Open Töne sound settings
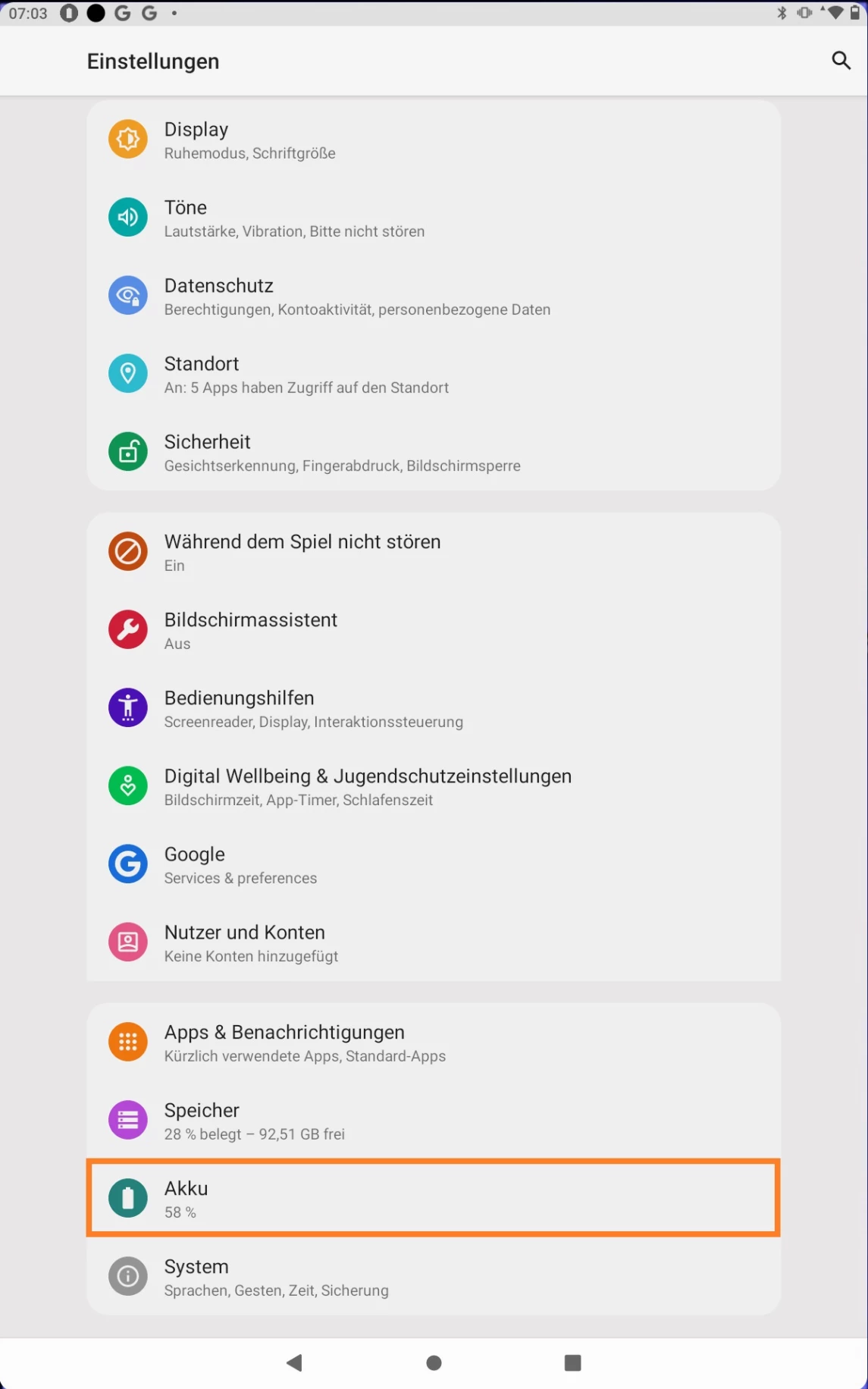 432,218
